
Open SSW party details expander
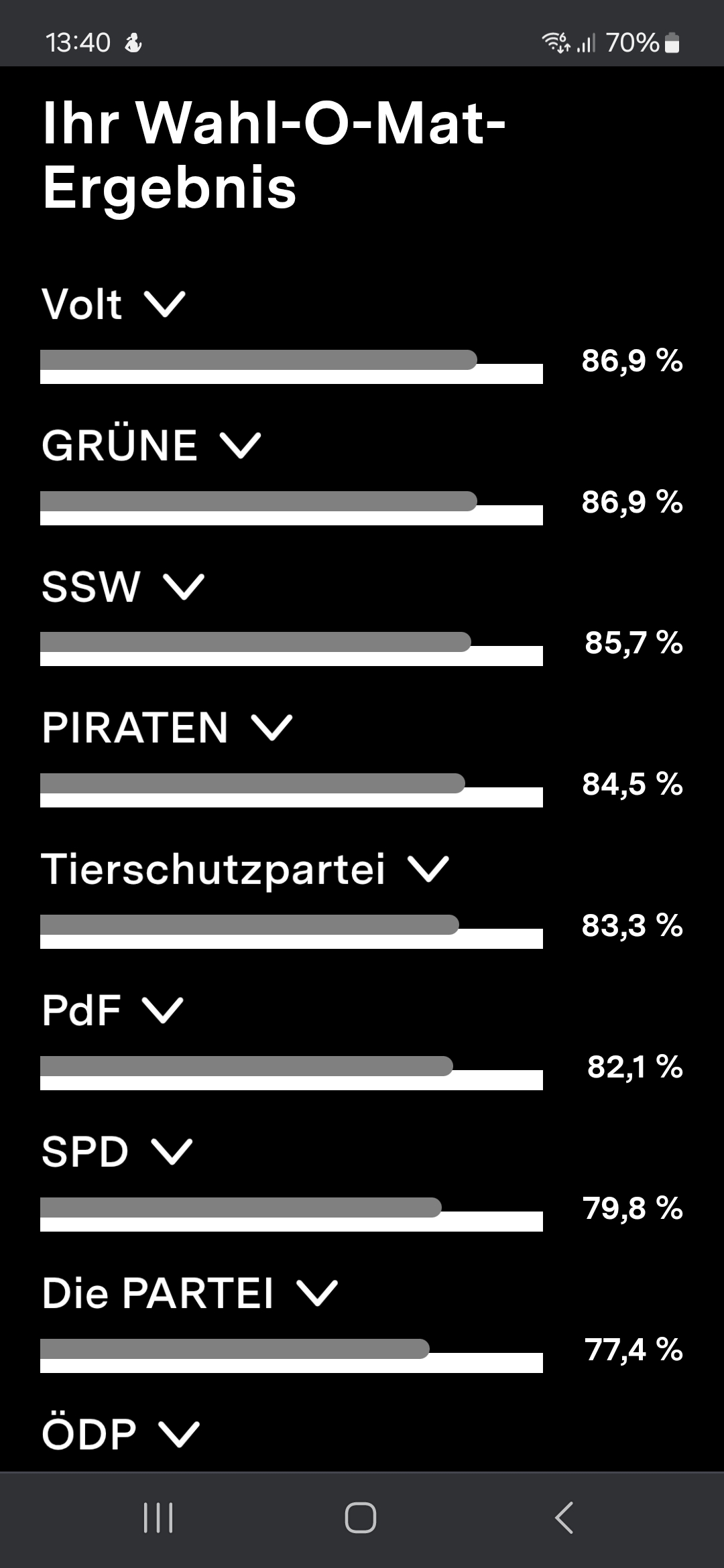tap(123, 586)
